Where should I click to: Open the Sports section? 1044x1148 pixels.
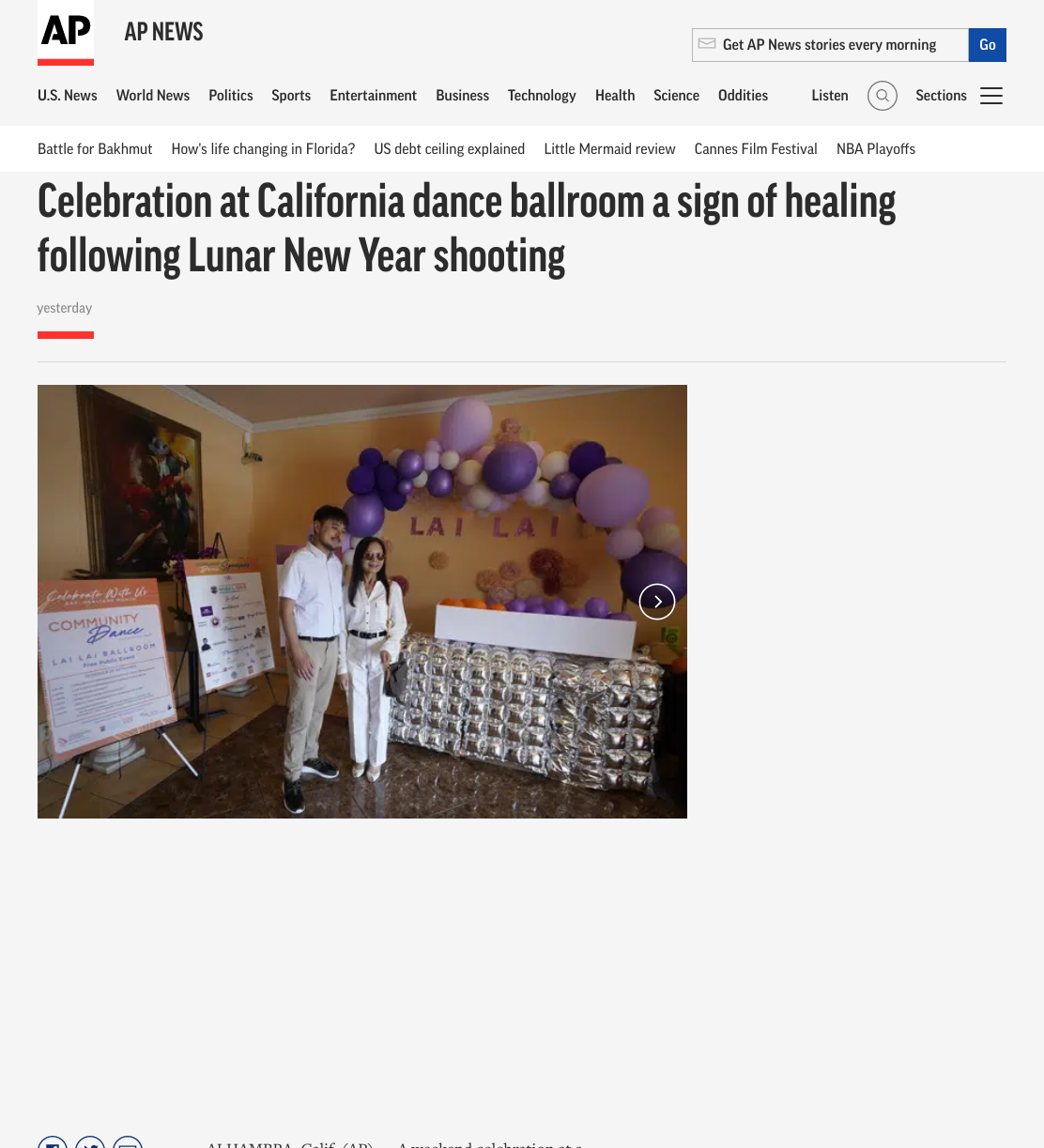(x=291, y=96)
